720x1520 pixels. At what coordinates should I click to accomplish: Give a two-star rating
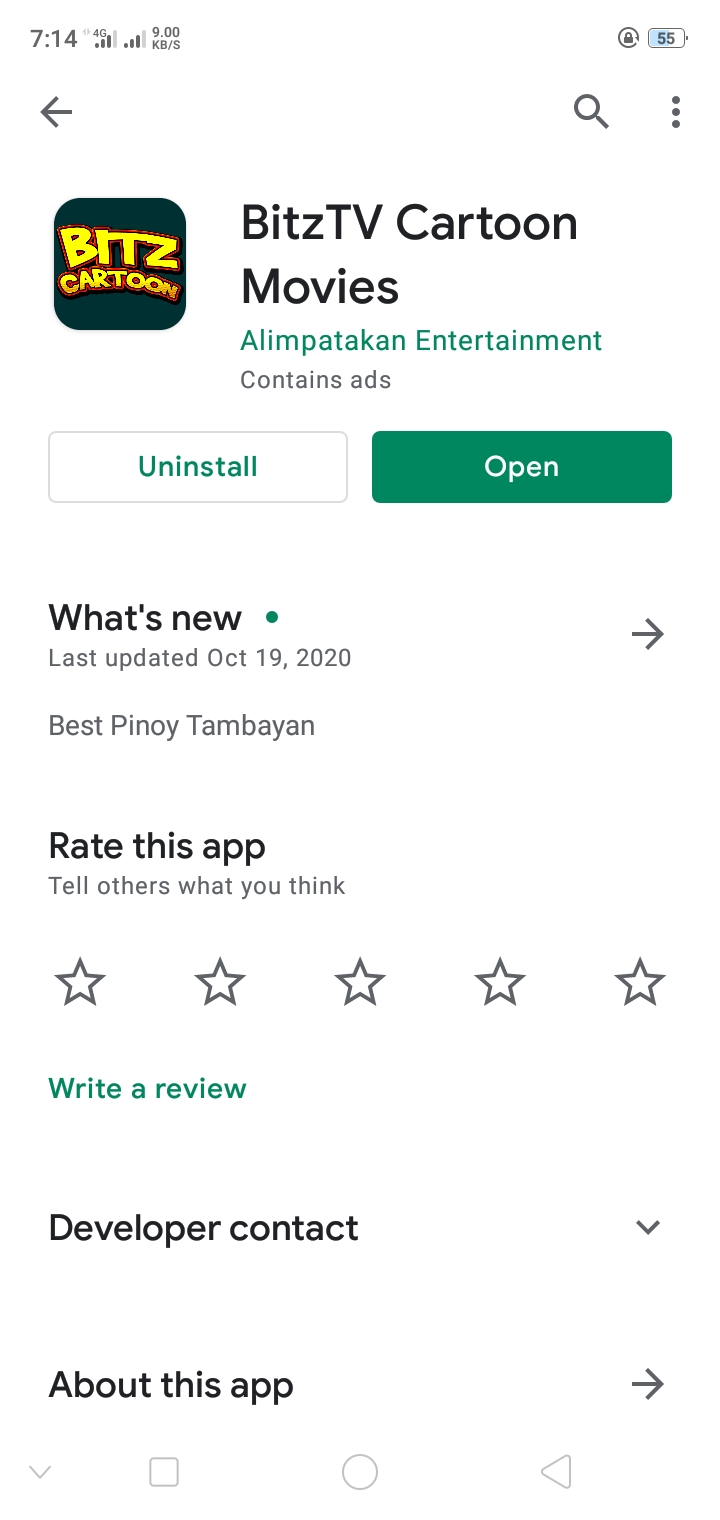[220, 982]
